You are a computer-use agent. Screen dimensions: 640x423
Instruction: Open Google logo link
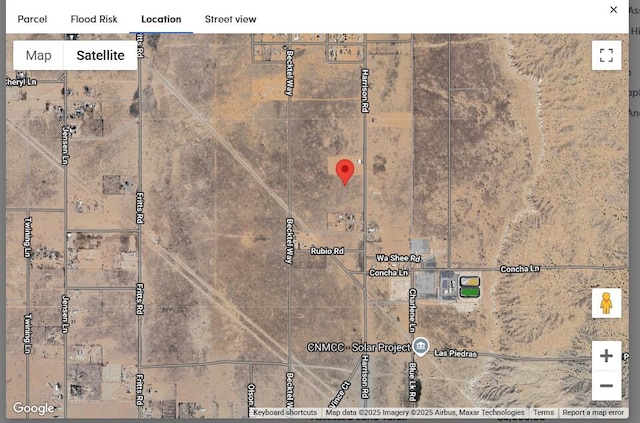coord(33,408)
